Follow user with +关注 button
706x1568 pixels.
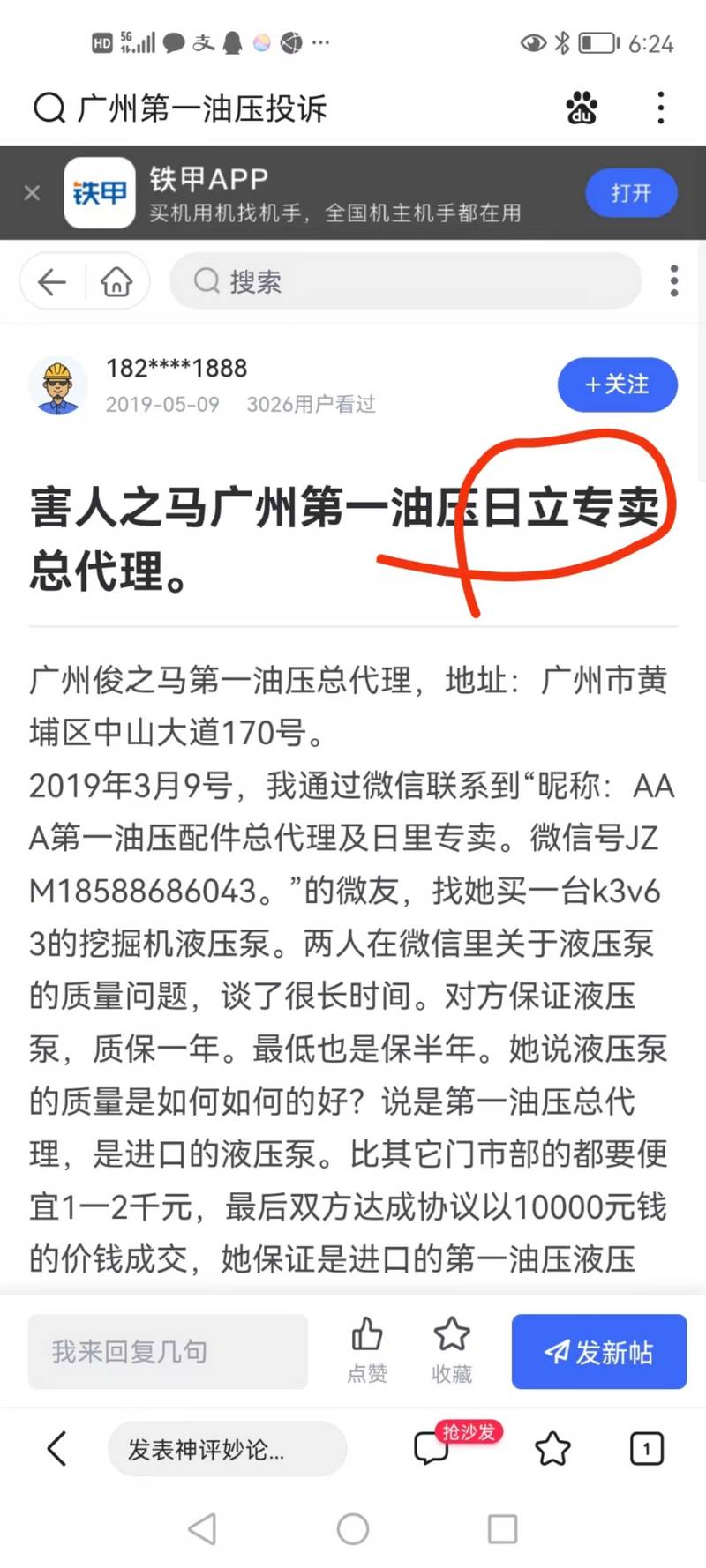617,385
